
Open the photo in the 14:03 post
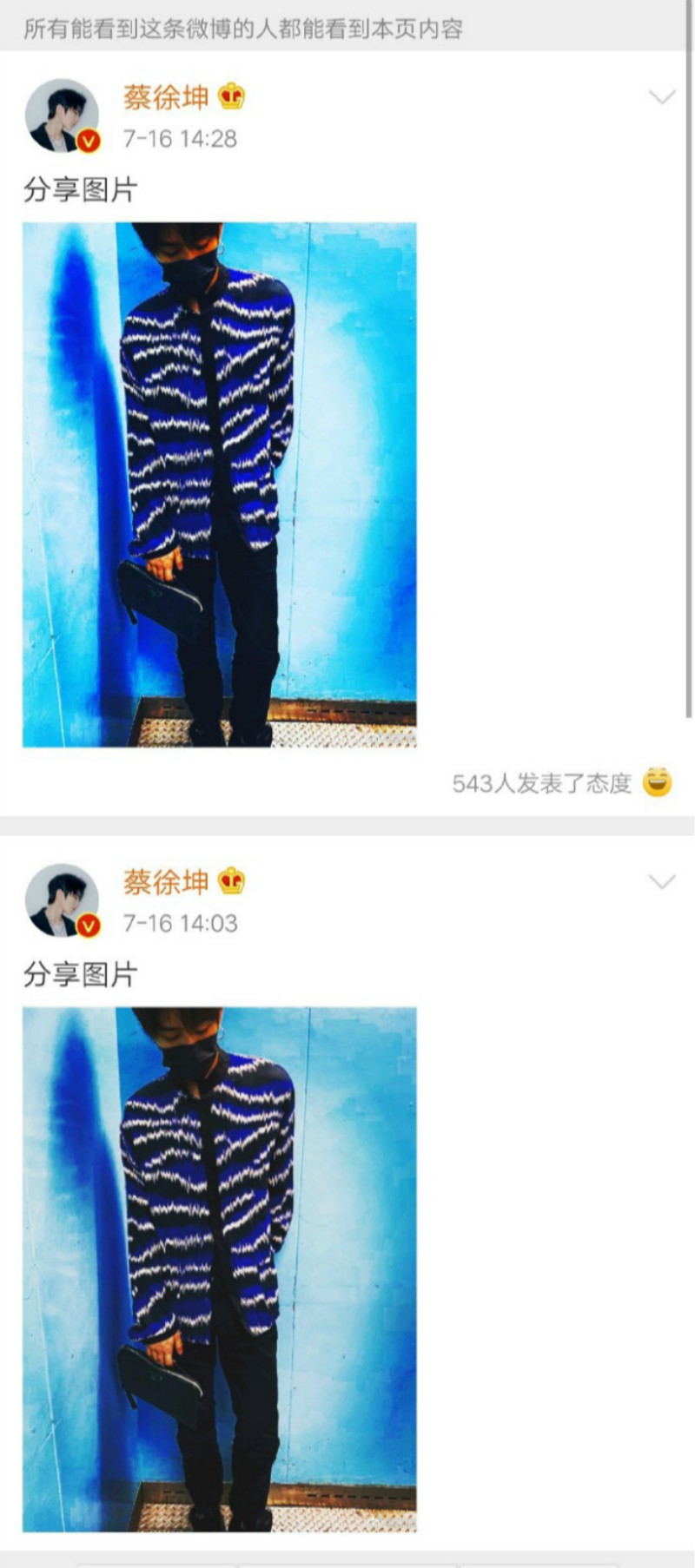tap(219, 1269)
